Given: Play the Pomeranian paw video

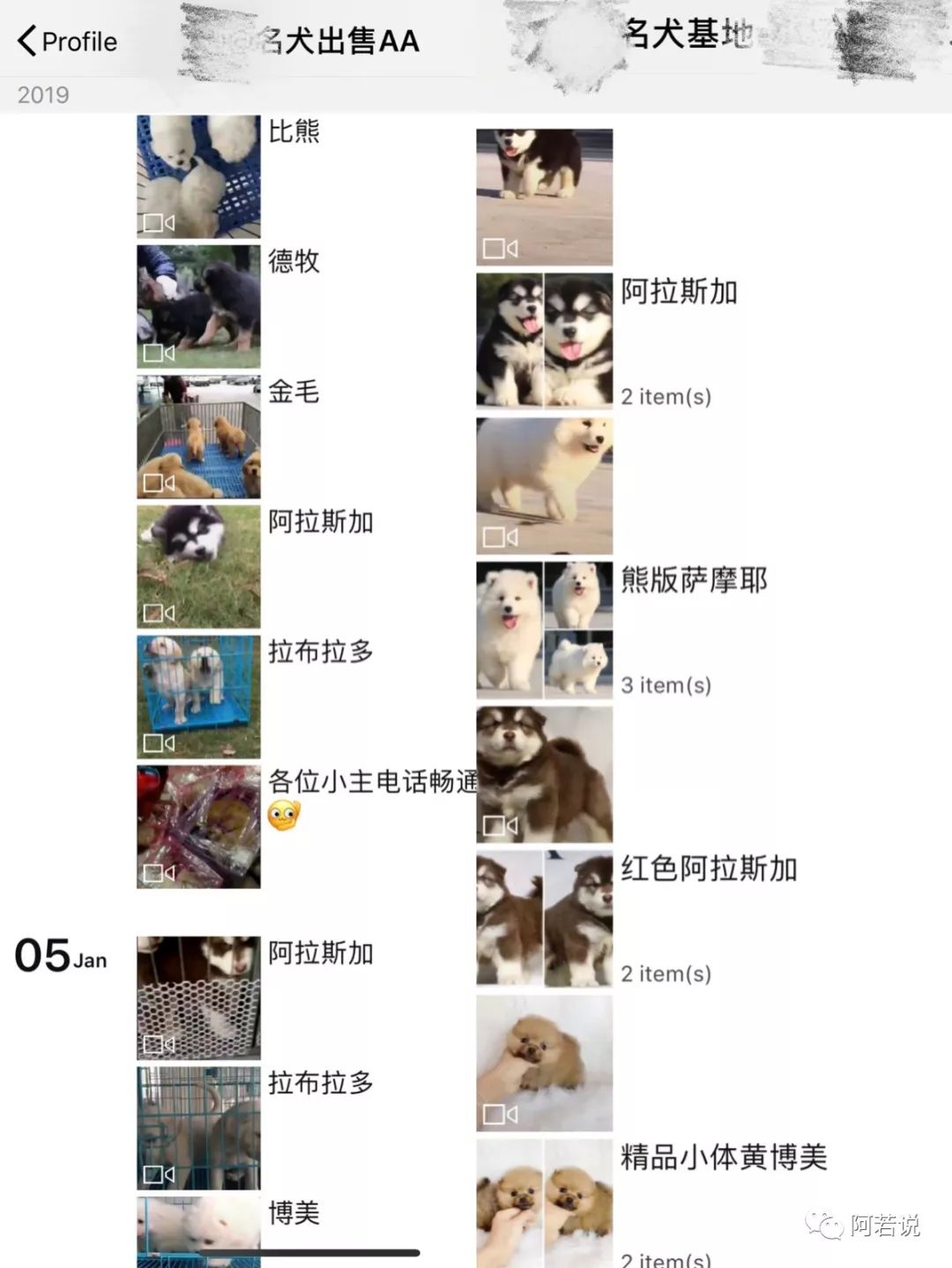Looking at the screenshot, I should point(544,1063).
